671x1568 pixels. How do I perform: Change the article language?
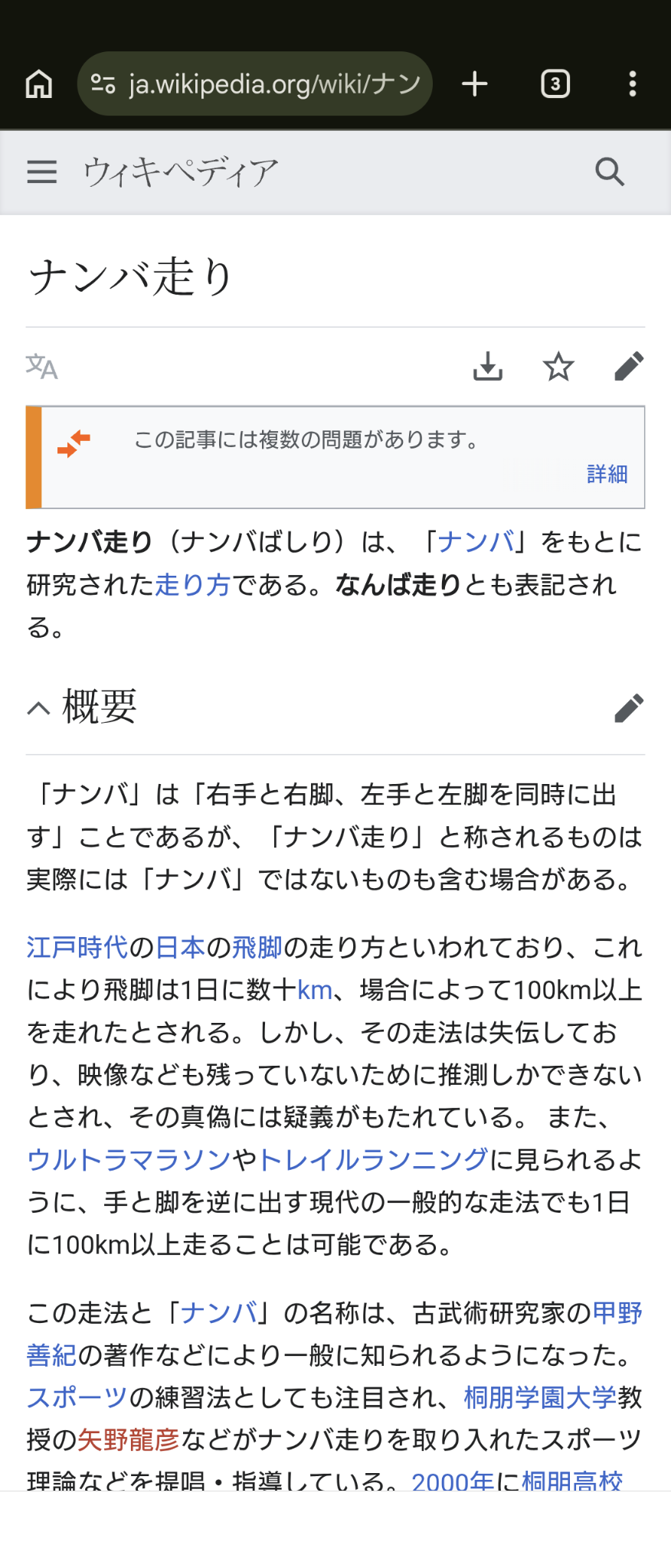click(x=42, y=367)
